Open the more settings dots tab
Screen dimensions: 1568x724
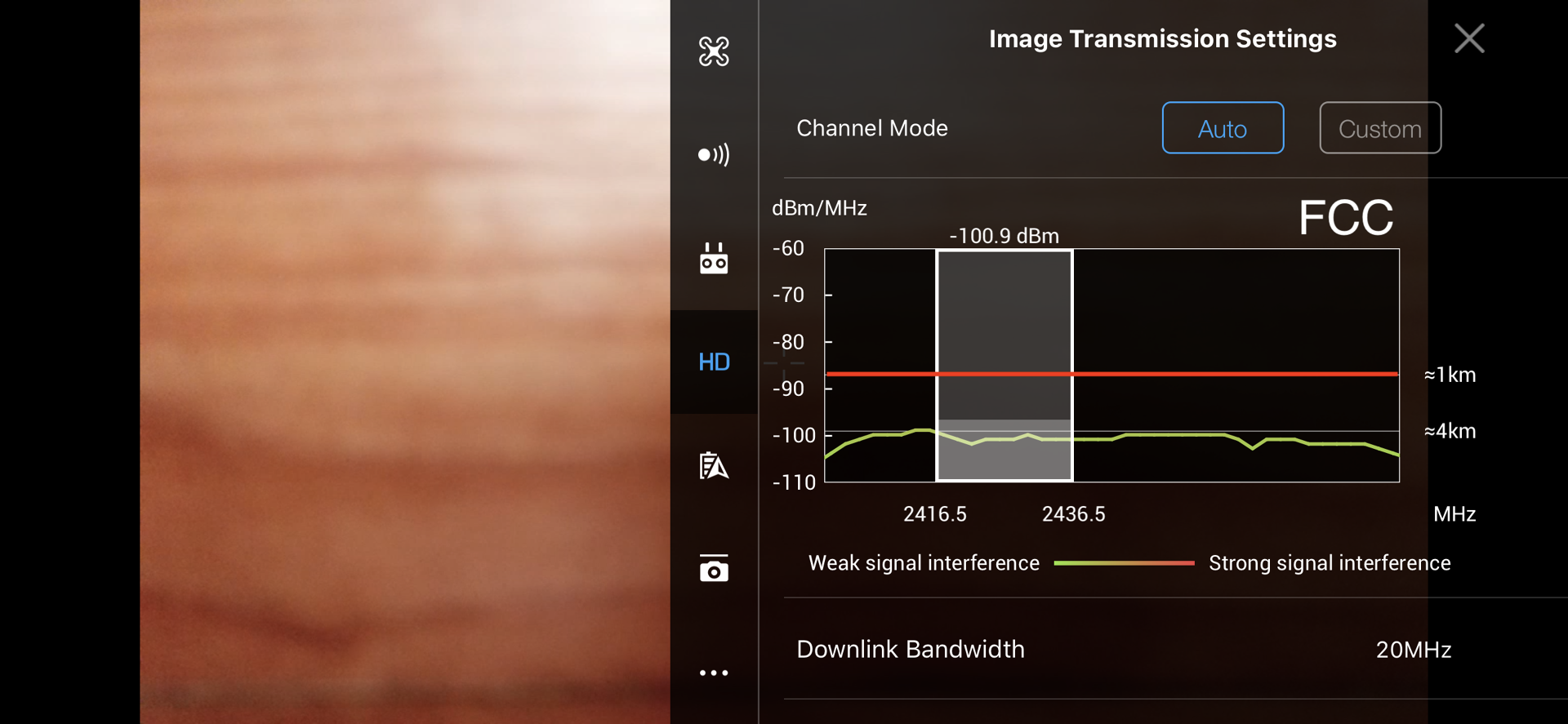click(714, 673)
